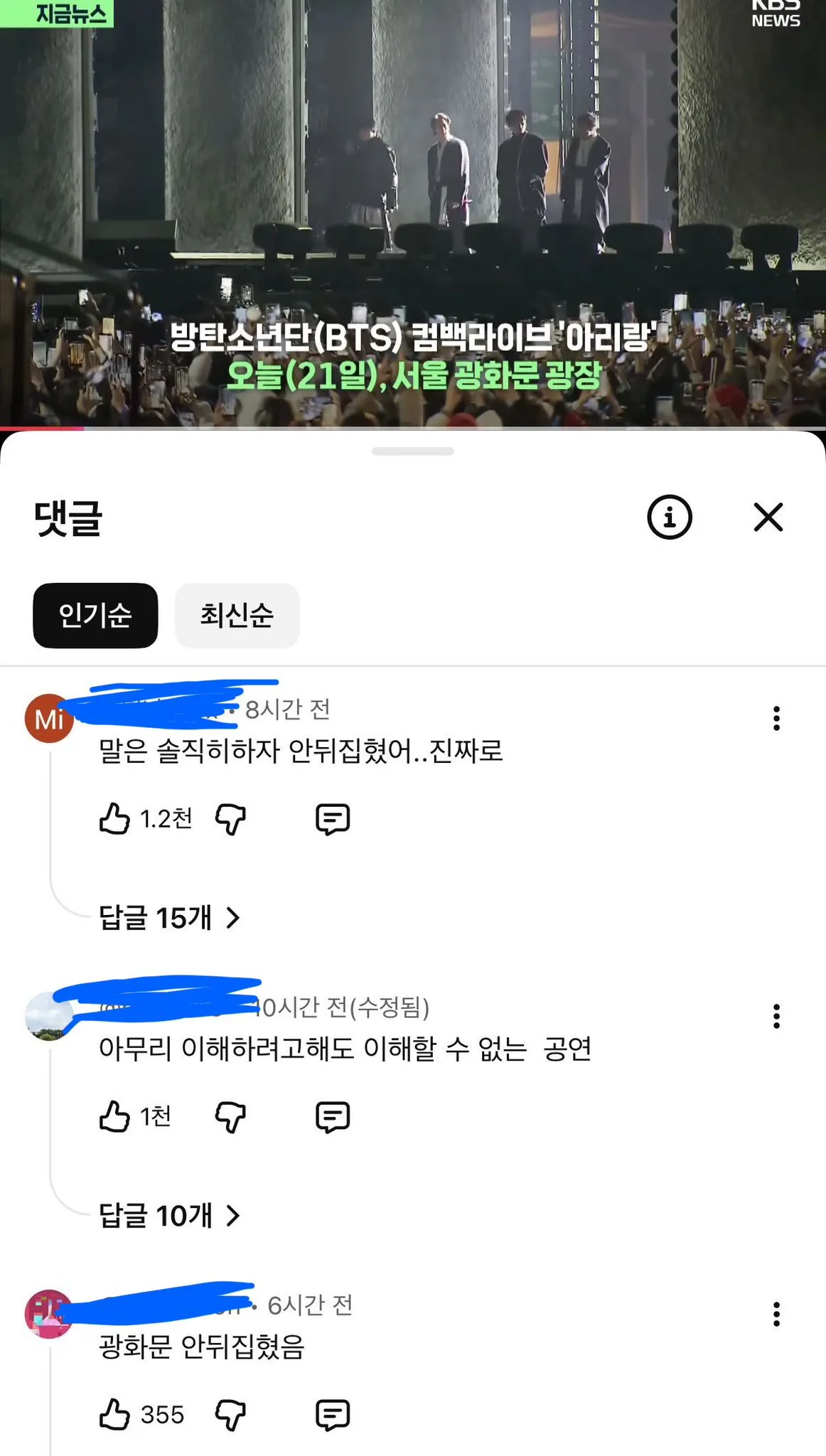The image size is (826, 1456).
Task: Select the 인기순 sort chip
Action: point(95,615)
